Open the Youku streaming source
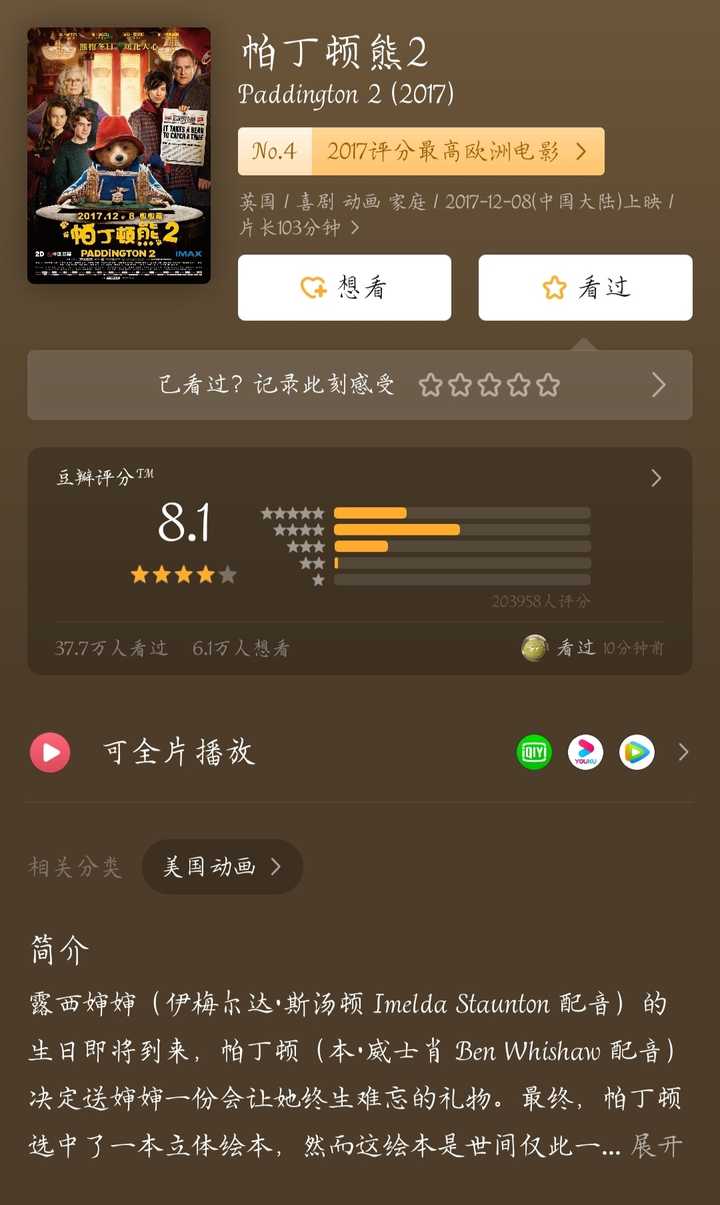 pyautogui.click(x=585, y=752)
